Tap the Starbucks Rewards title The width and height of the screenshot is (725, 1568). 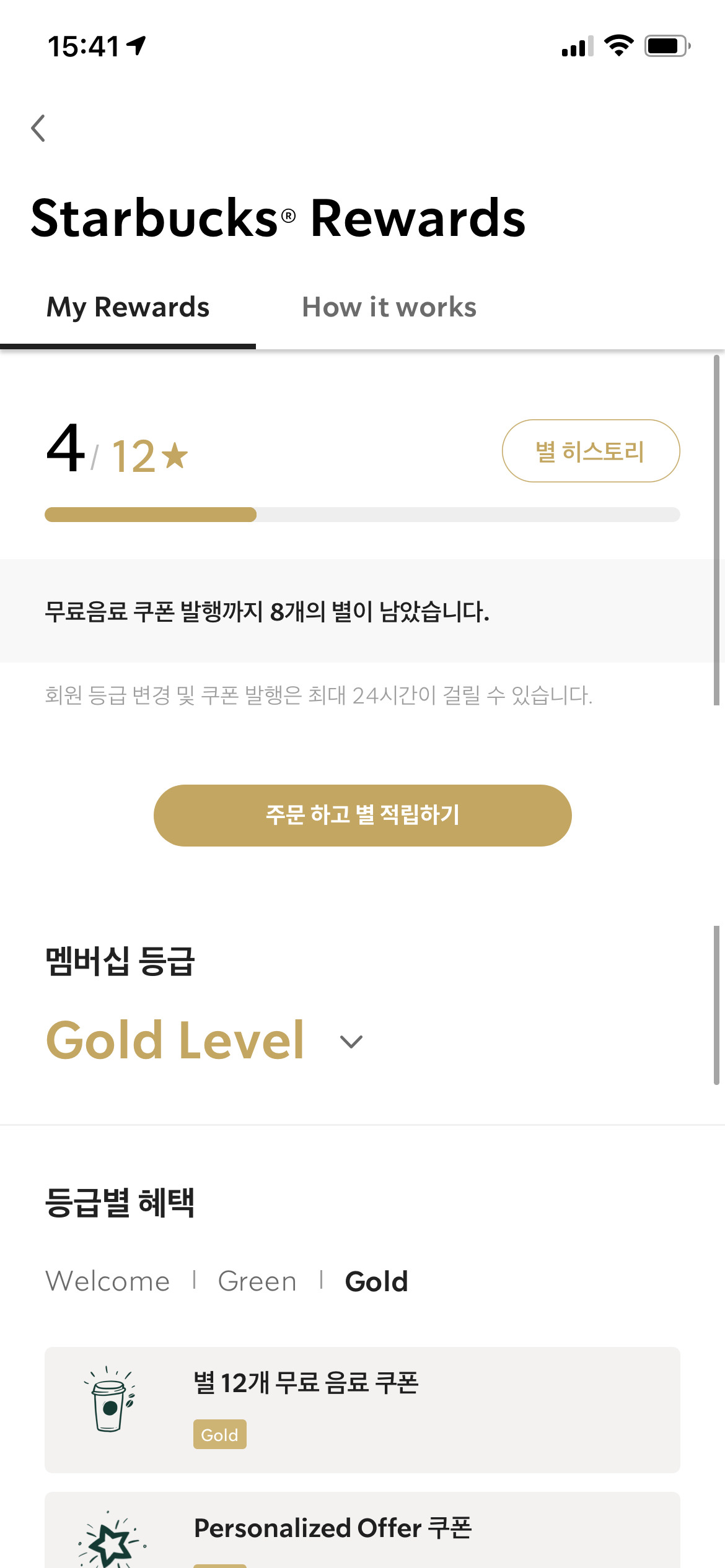click(278, 219)
